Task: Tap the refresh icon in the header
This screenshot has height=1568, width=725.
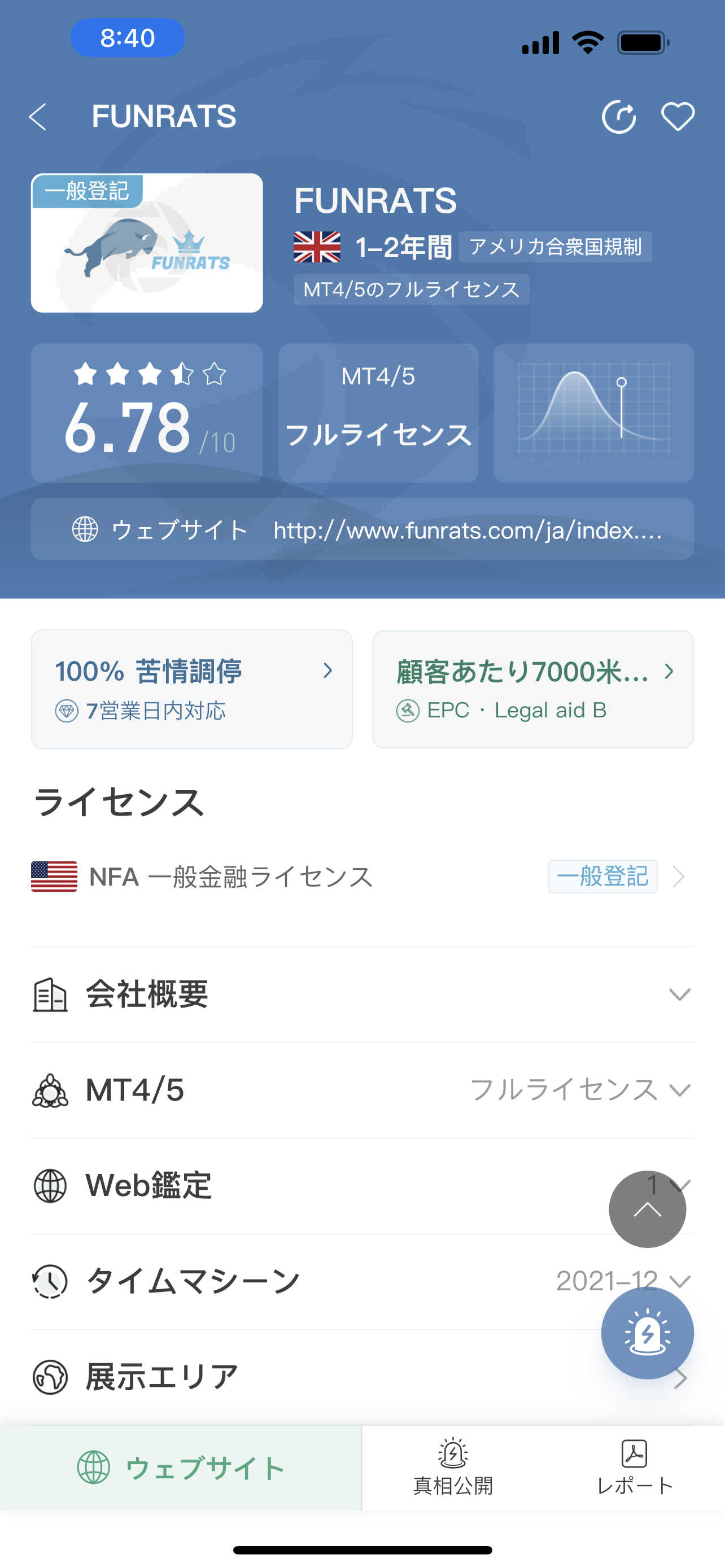Action: point(618,116)
